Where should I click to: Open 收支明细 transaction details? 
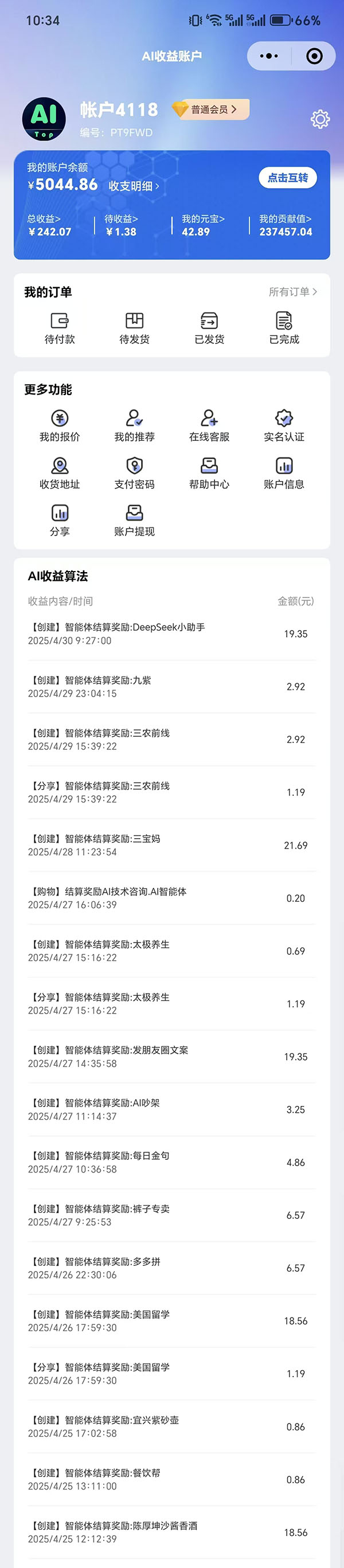coord(134,186)
